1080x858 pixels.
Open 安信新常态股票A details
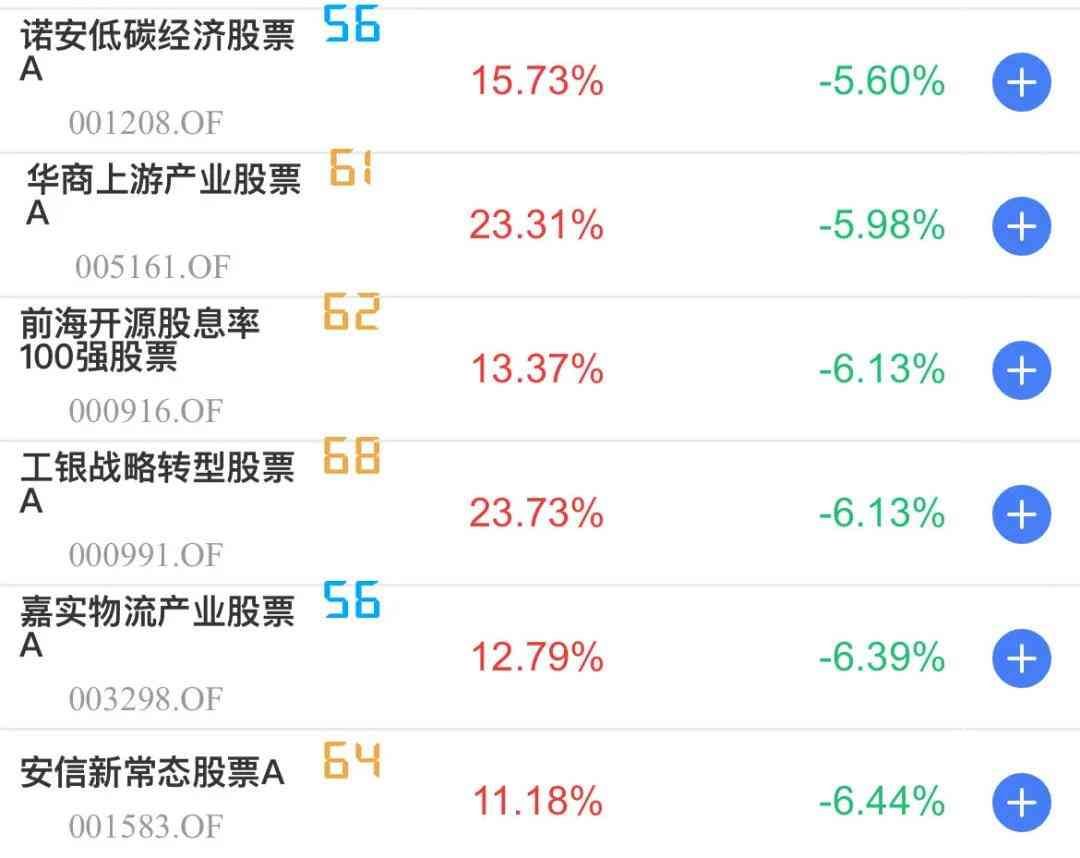[x=152, y=773]
